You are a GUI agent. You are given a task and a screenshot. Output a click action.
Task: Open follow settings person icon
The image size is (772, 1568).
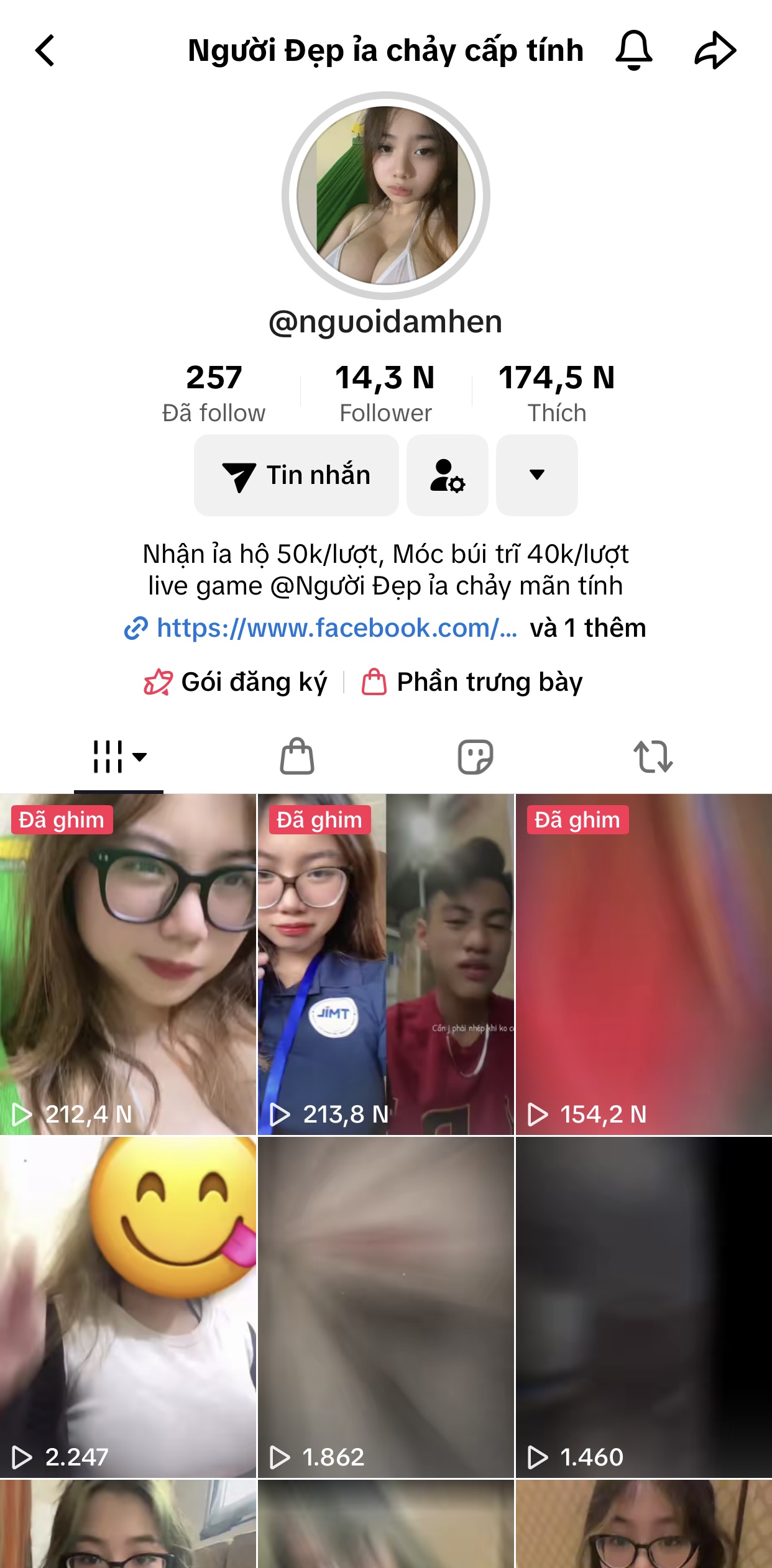click(x=448, y=475)
